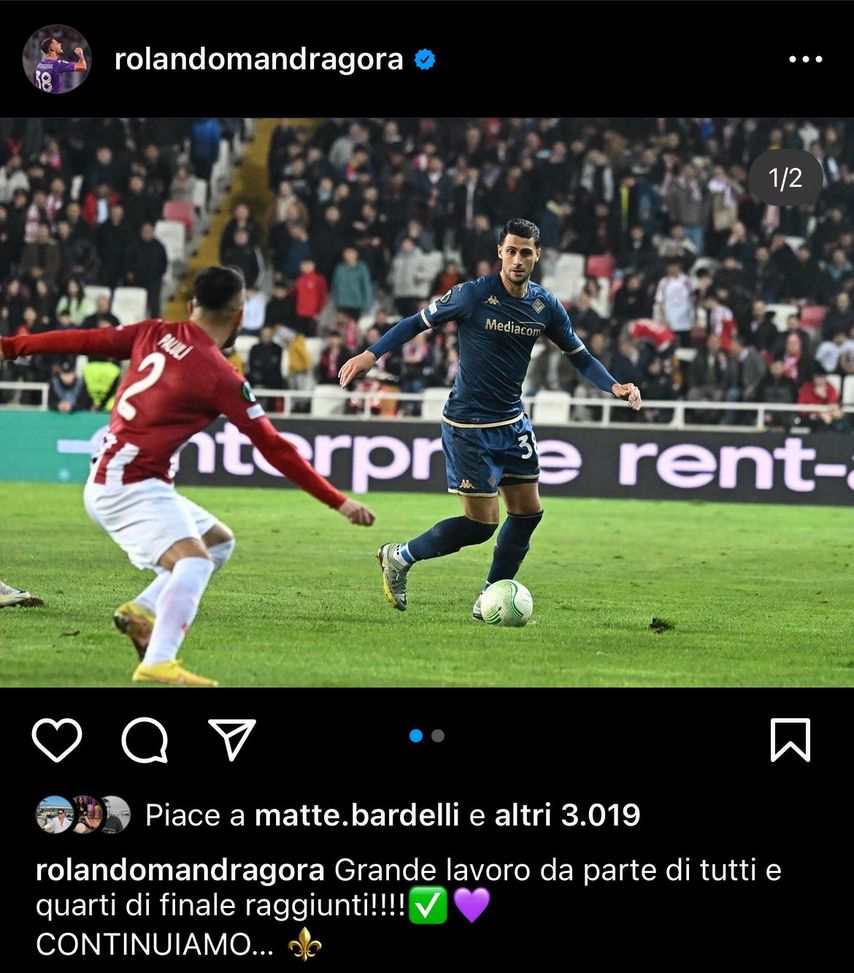Open comments with the speech bubble icon
The height and width of the screenshot is (973, 854).
point(146,740)
